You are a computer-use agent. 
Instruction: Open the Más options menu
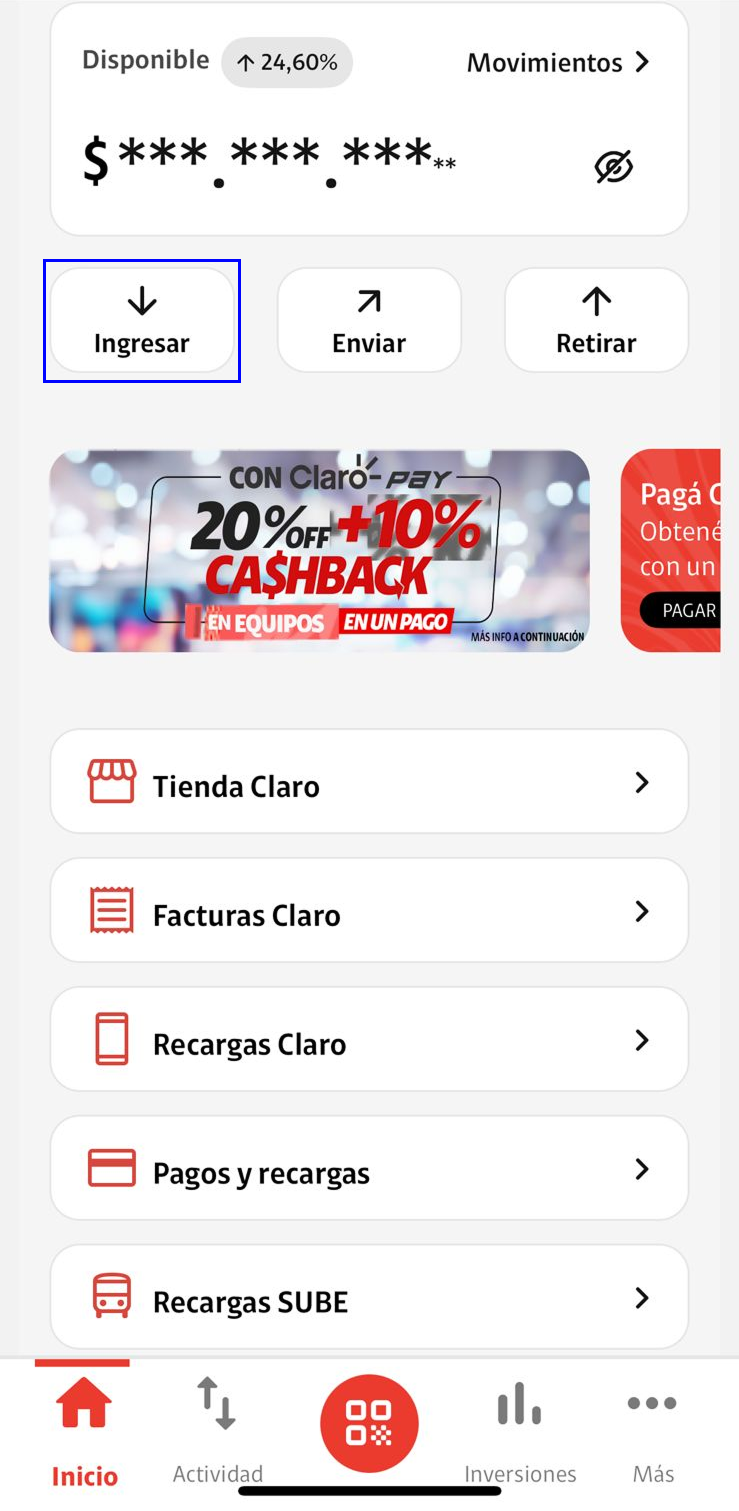click(652, 1404)
